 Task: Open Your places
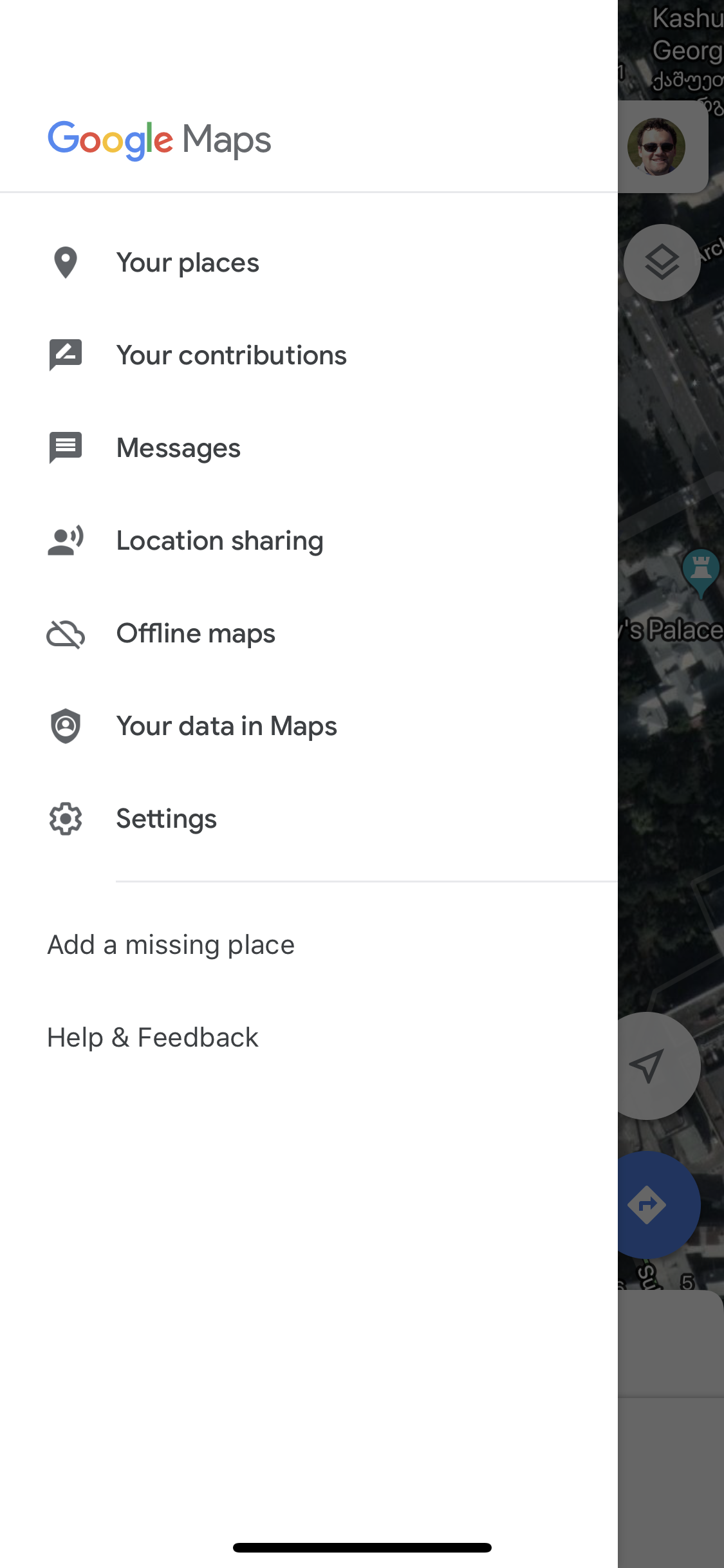[309, 263]
